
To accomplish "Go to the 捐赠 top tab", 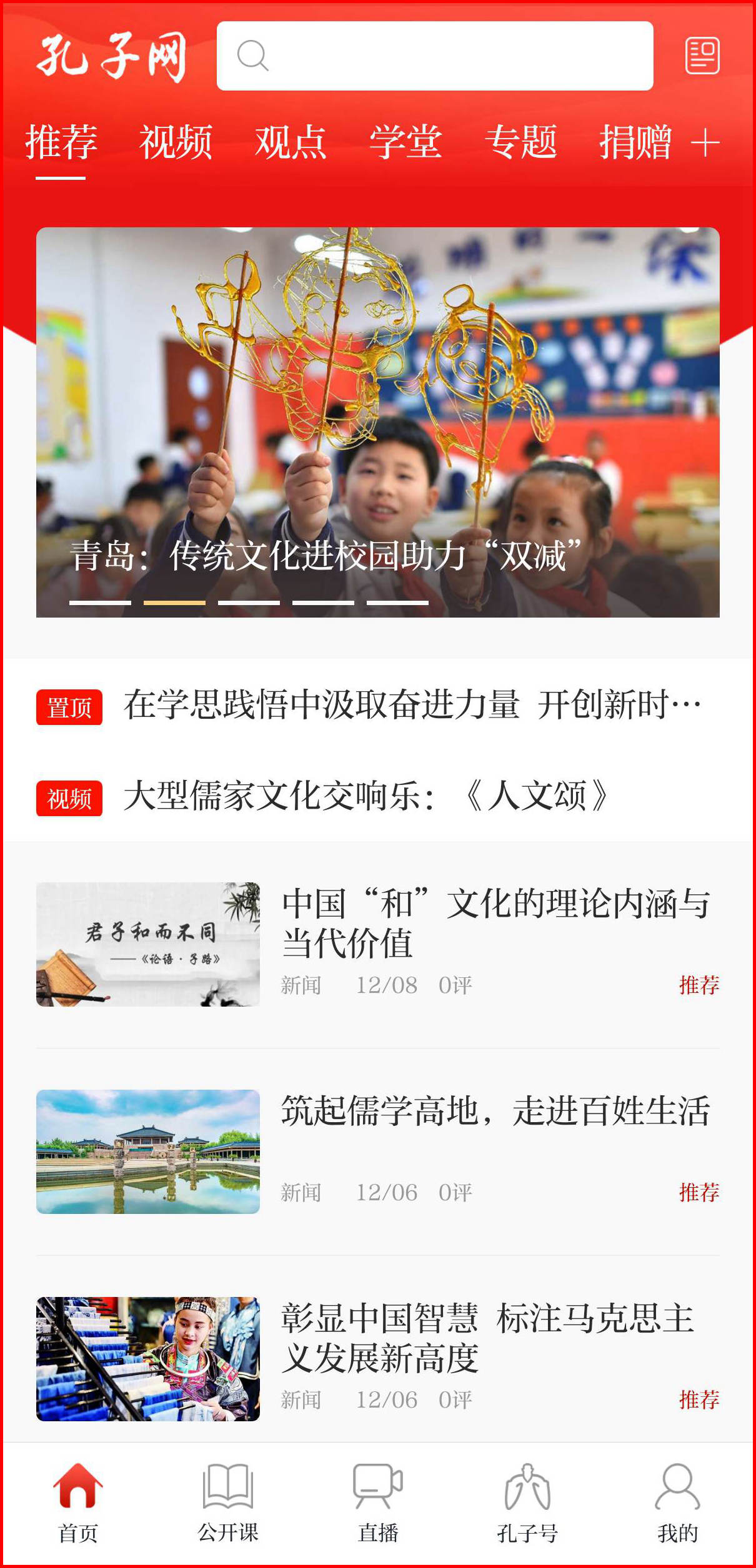I will (635, 142).
